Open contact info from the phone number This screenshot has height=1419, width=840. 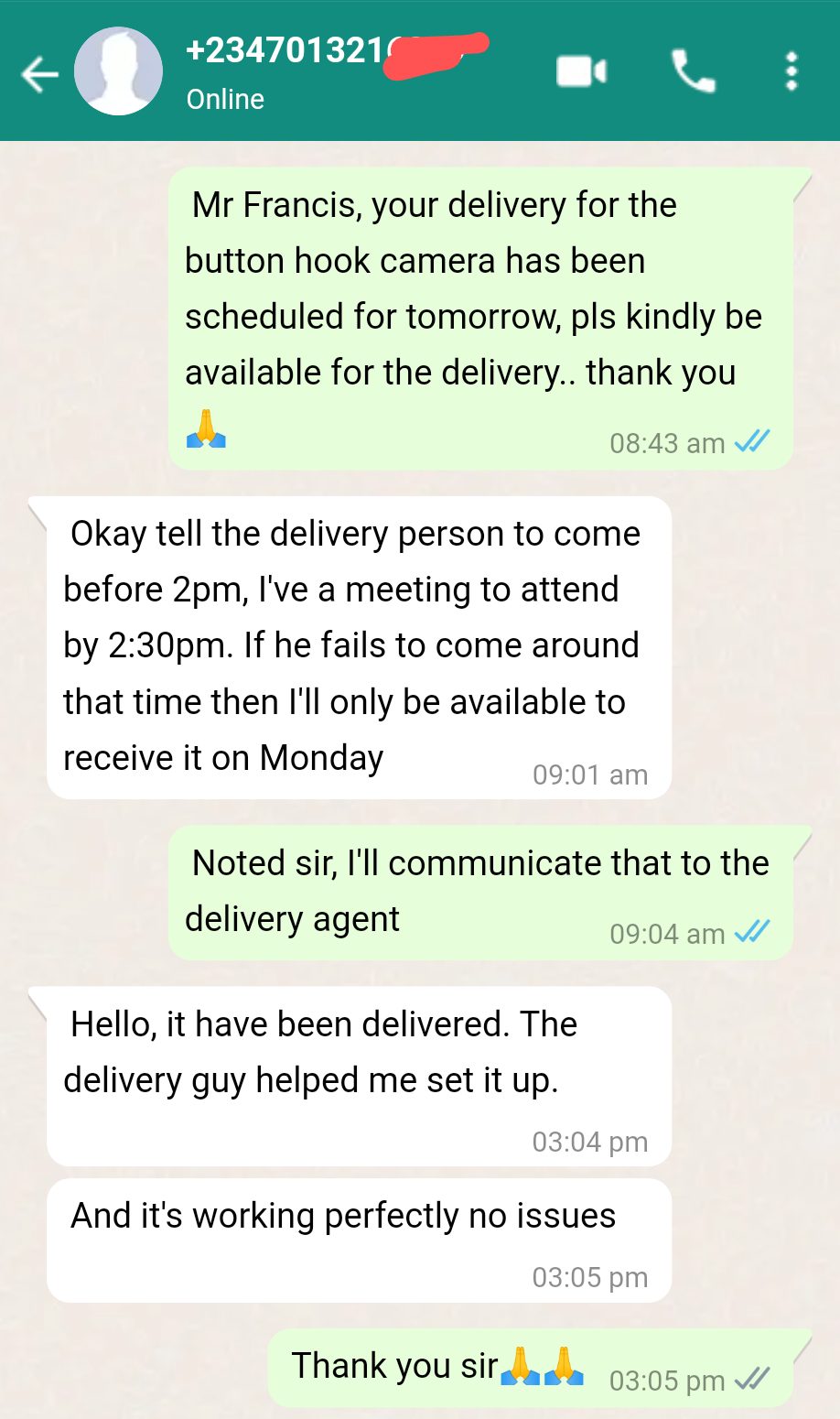[x=293, y=50]
